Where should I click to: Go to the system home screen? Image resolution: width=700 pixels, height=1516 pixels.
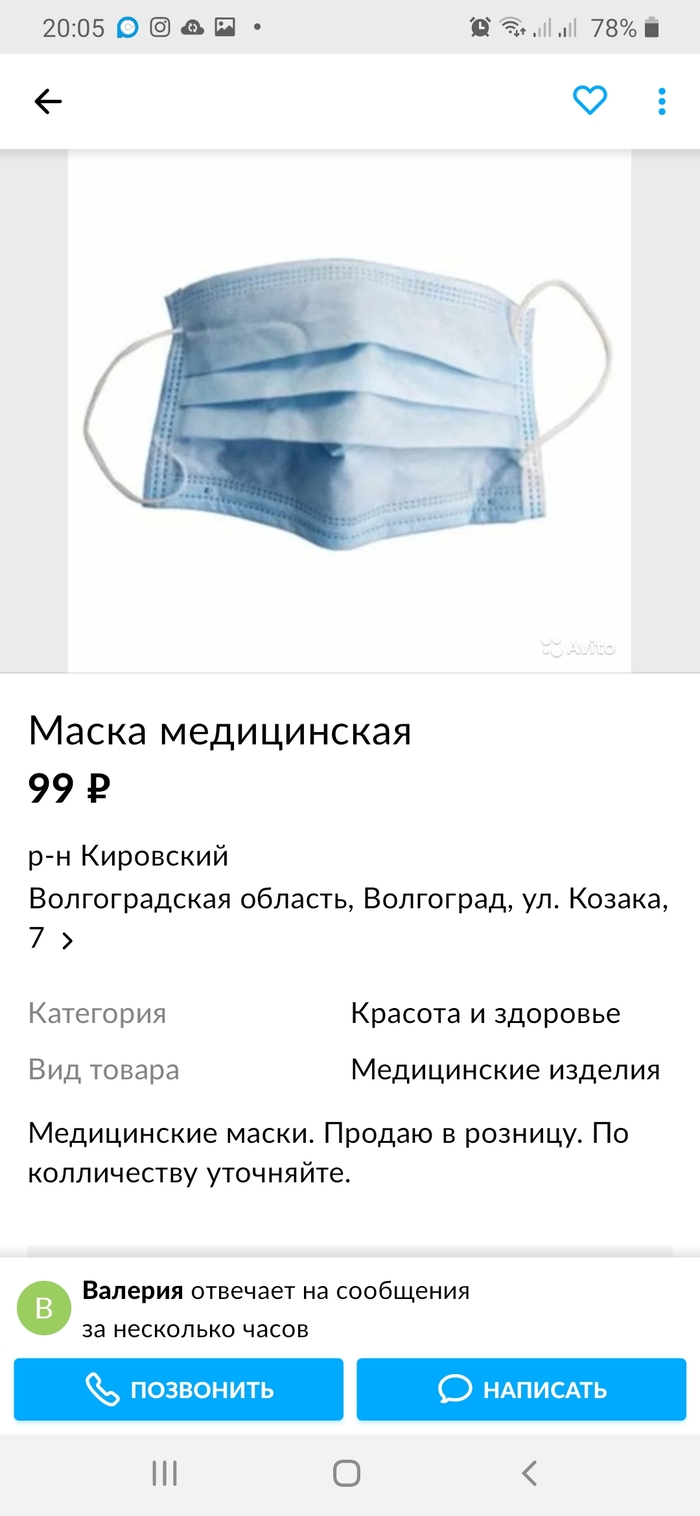click(x=347, y=1472)
